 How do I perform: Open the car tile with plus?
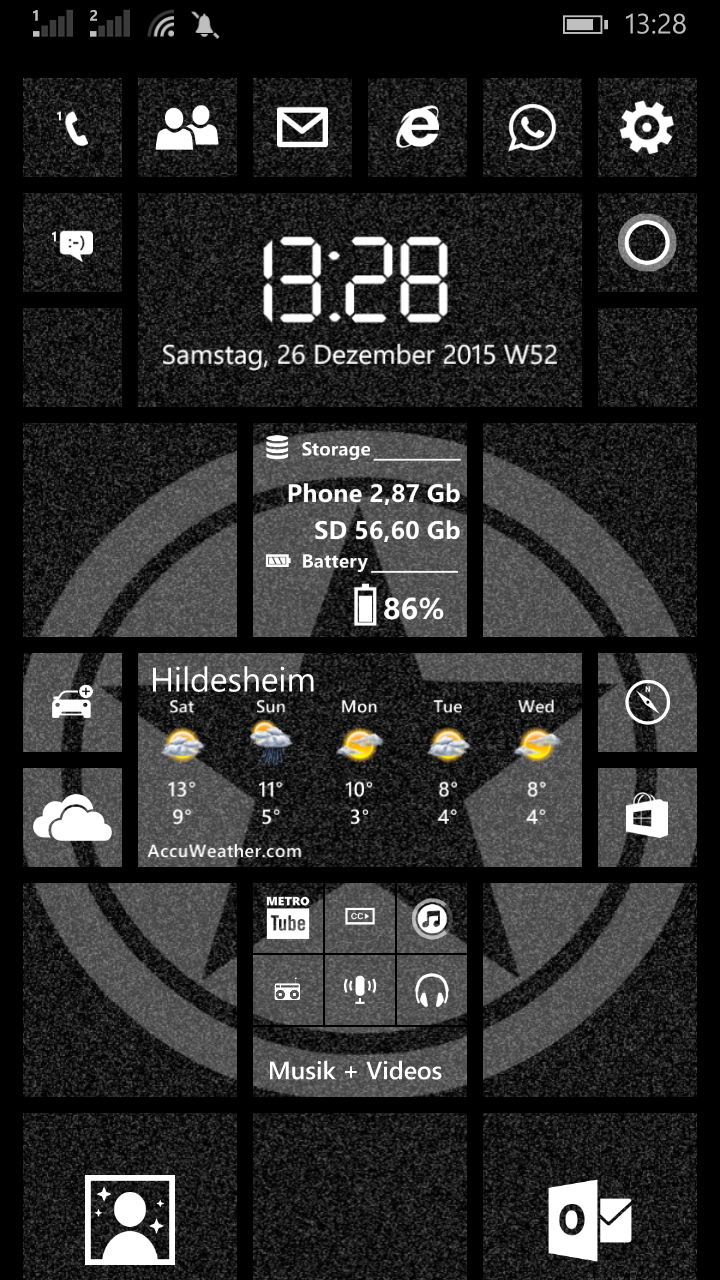(72, 702)
